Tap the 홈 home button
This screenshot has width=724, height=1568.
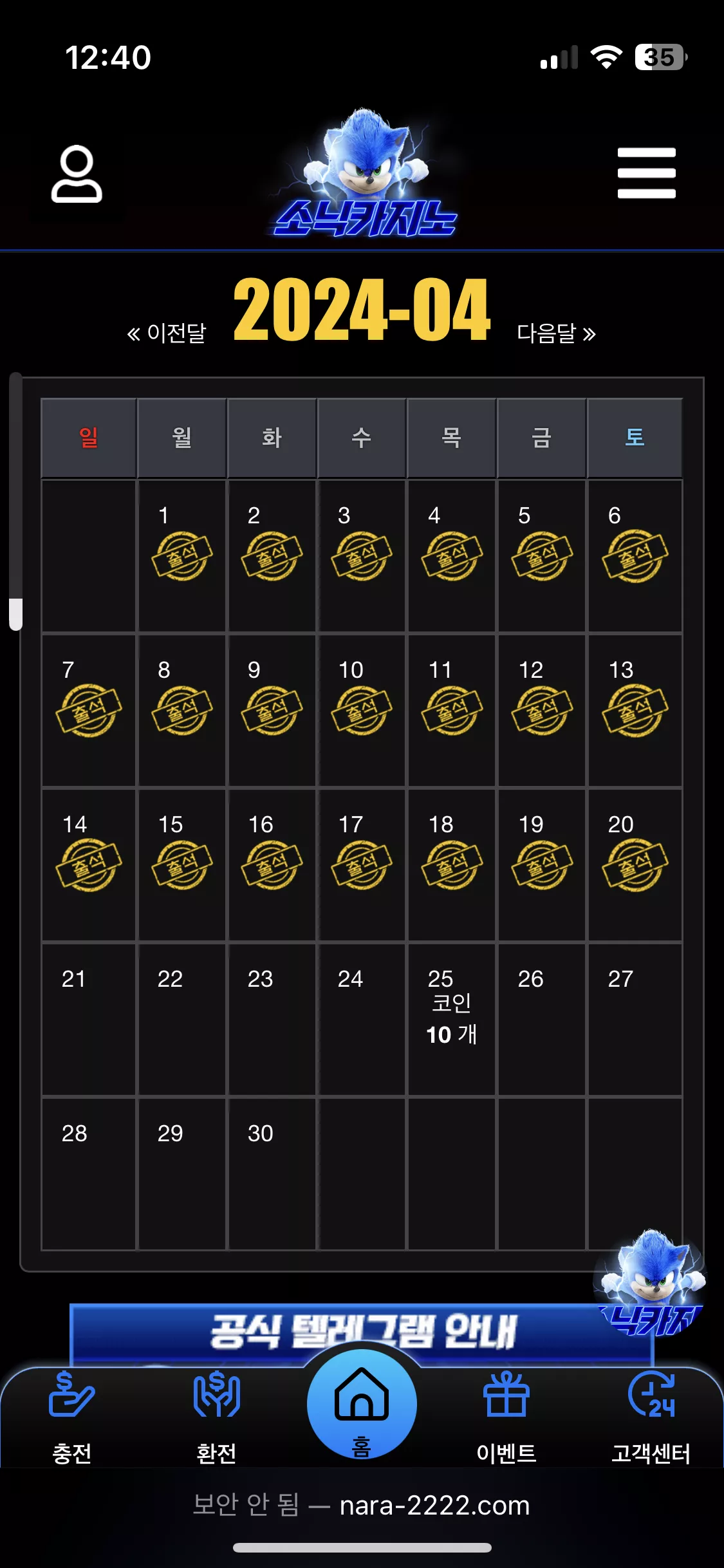click(x=362, y=1405)
